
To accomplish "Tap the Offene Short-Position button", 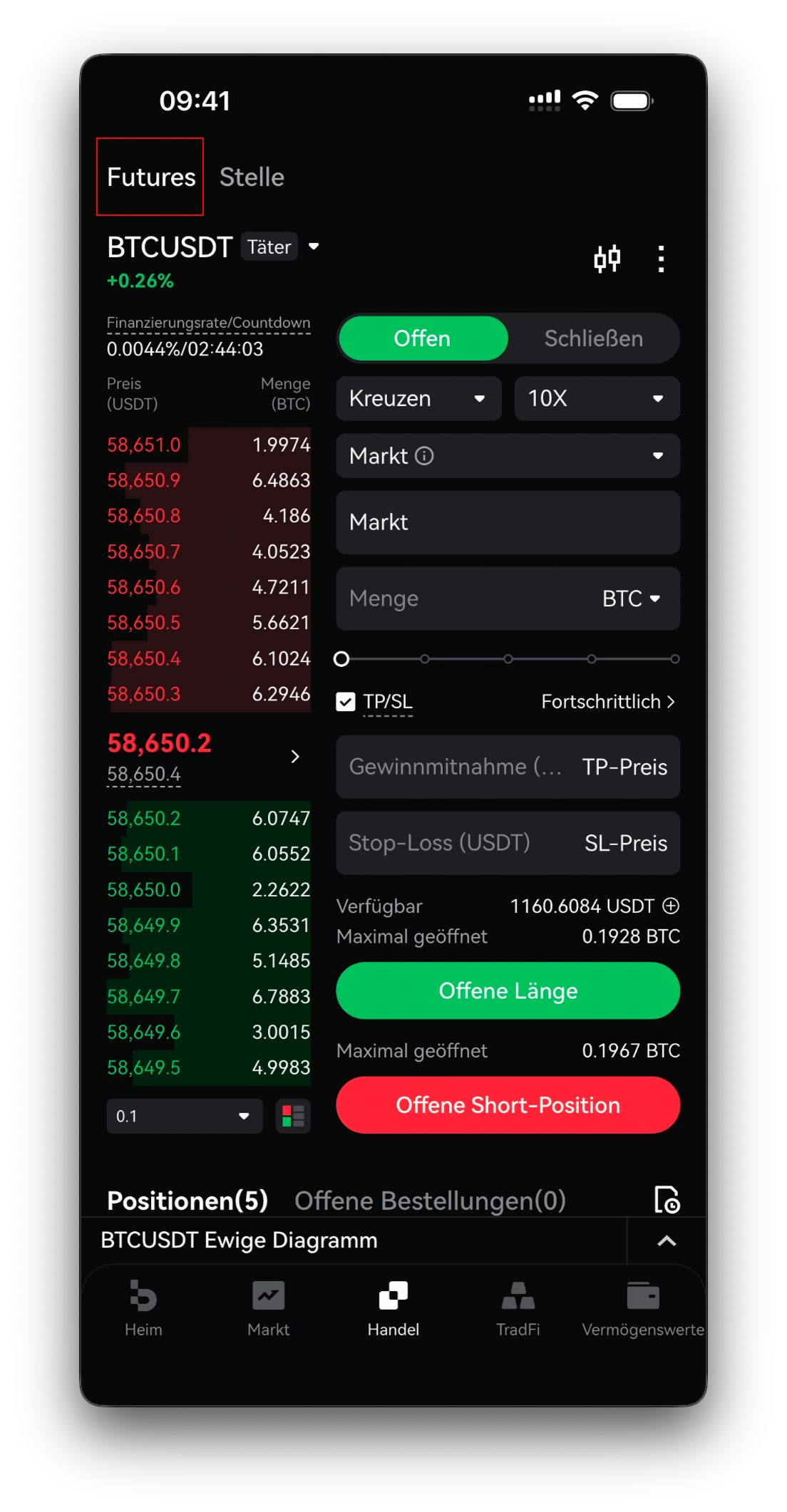I will pyautogui.click(x=508, y=1105).
